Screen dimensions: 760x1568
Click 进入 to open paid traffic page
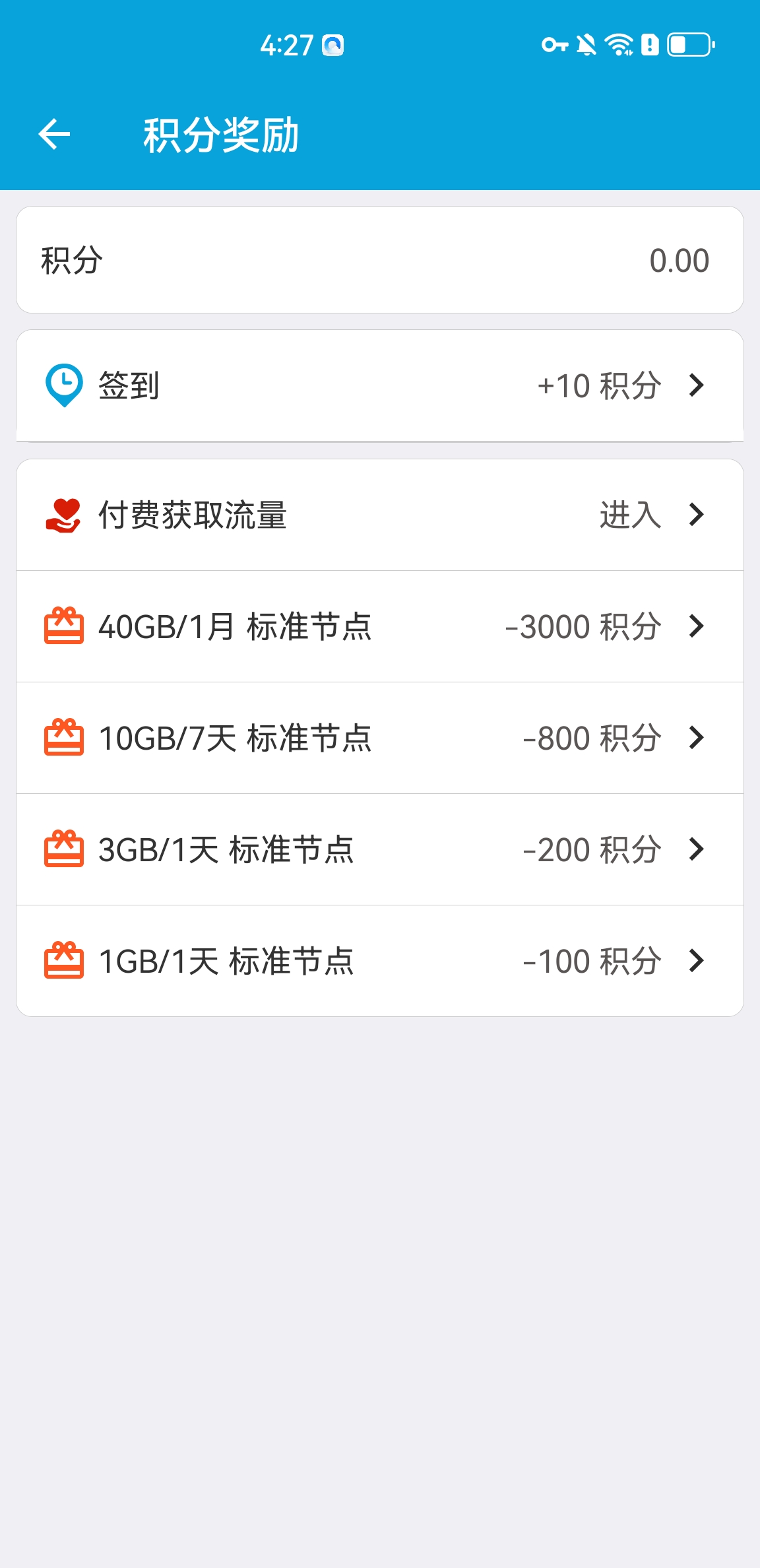630,517
